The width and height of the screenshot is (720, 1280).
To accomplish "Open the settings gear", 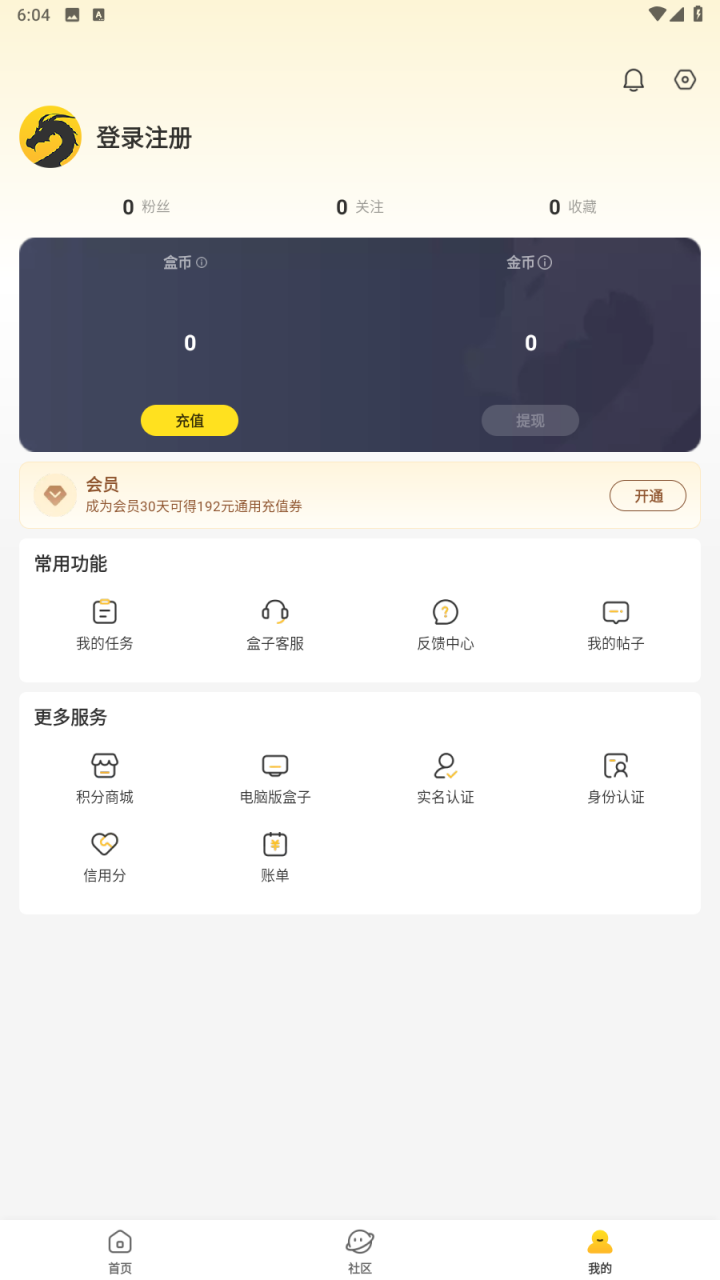I will tap(684, 79).
